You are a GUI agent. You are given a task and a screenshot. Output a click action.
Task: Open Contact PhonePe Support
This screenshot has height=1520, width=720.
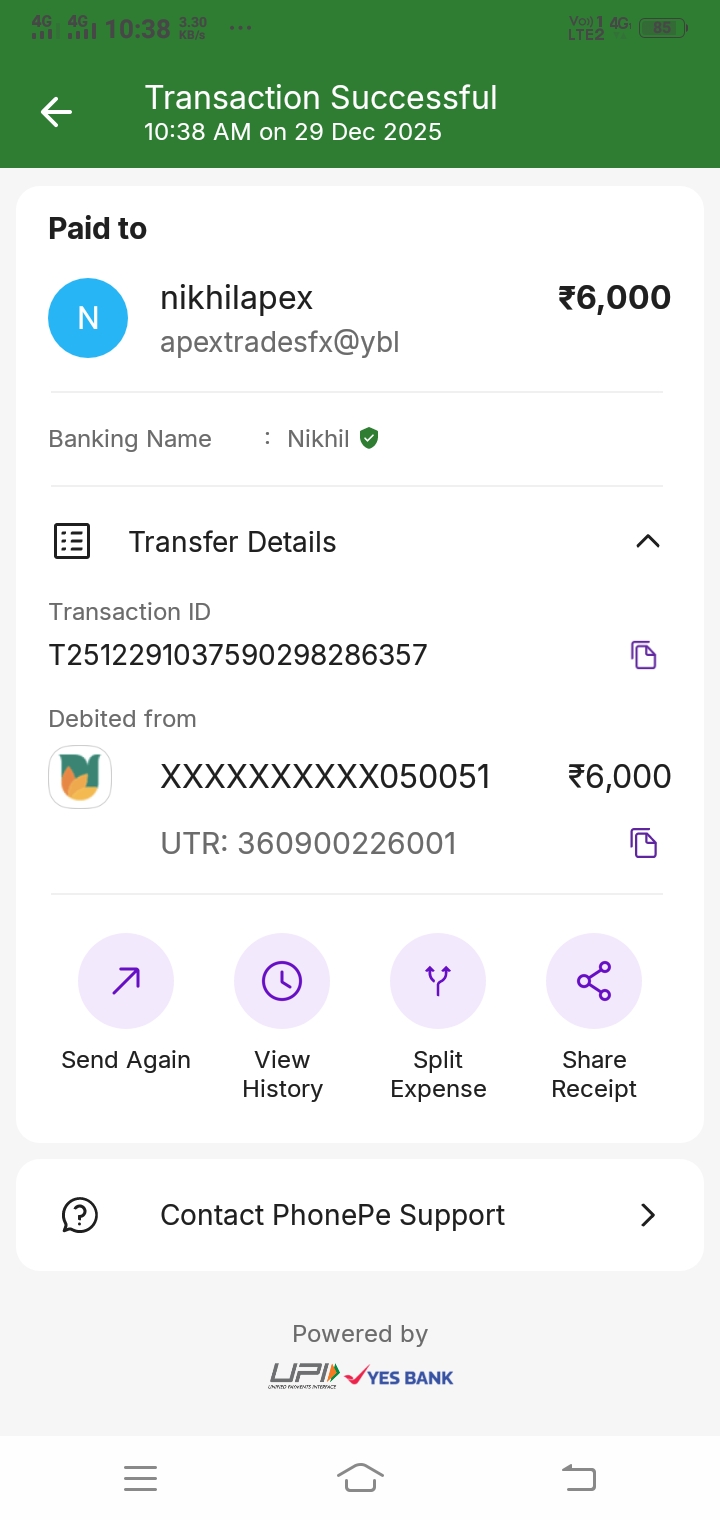(x=360, y=1215)
